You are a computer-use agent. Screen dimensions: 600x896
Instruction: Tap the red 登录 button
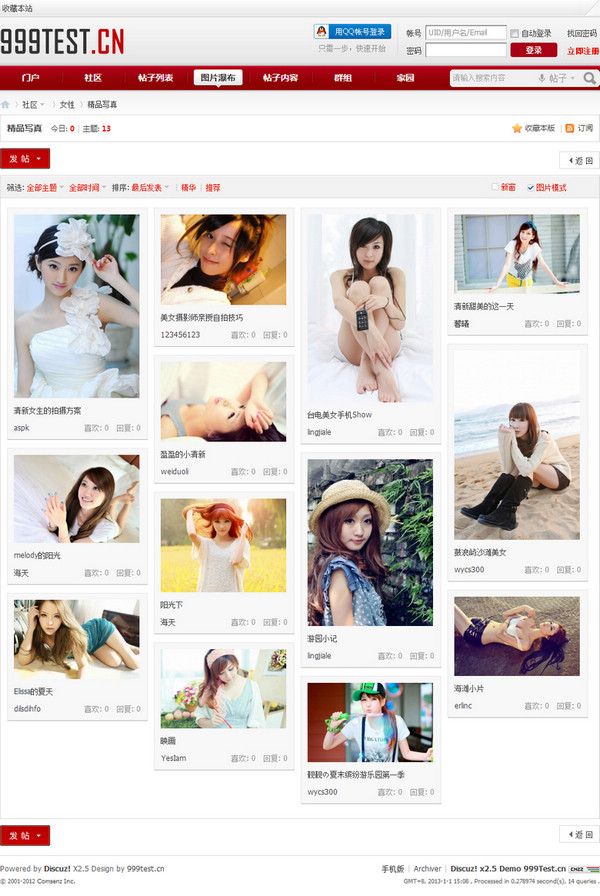(533, 50)
